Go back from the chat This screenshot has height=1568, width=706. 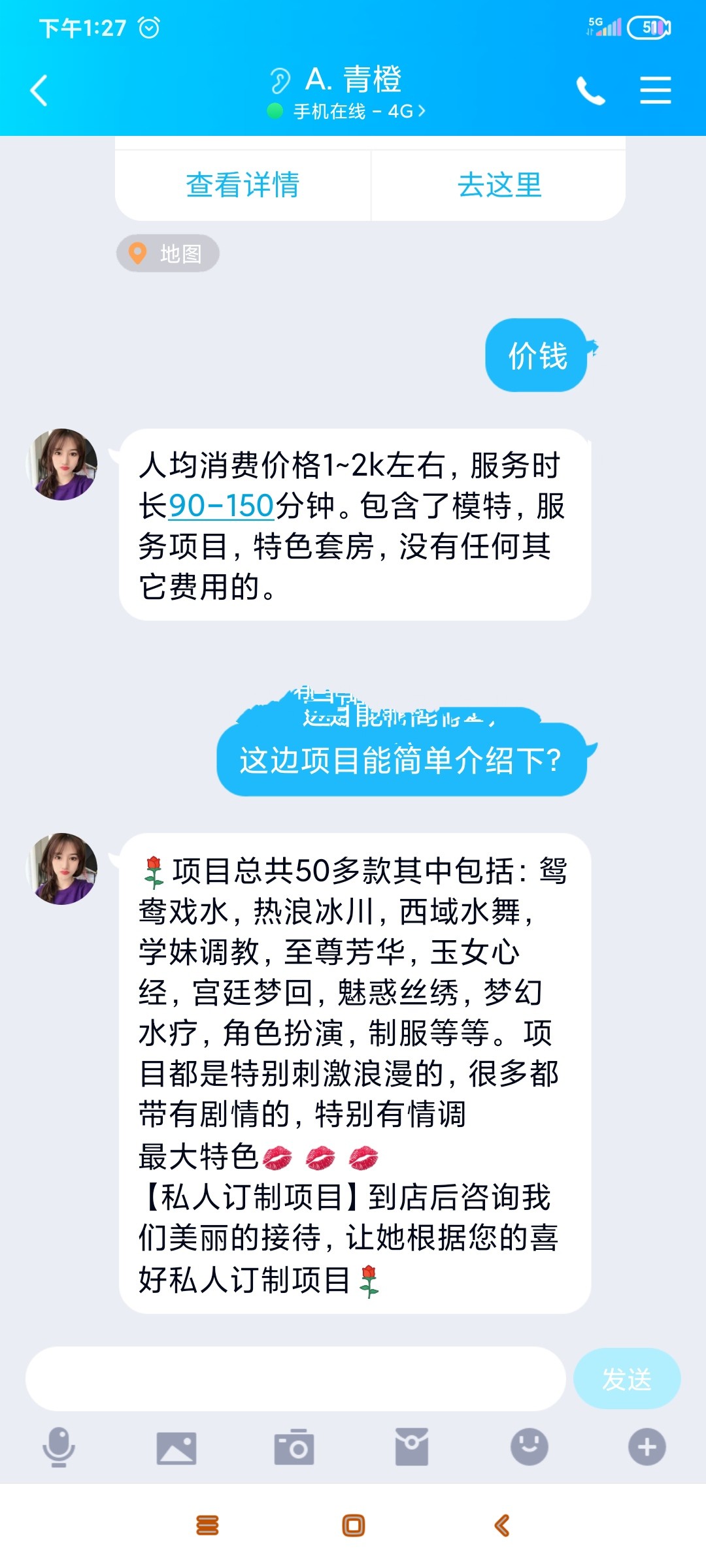pos(39,90)
